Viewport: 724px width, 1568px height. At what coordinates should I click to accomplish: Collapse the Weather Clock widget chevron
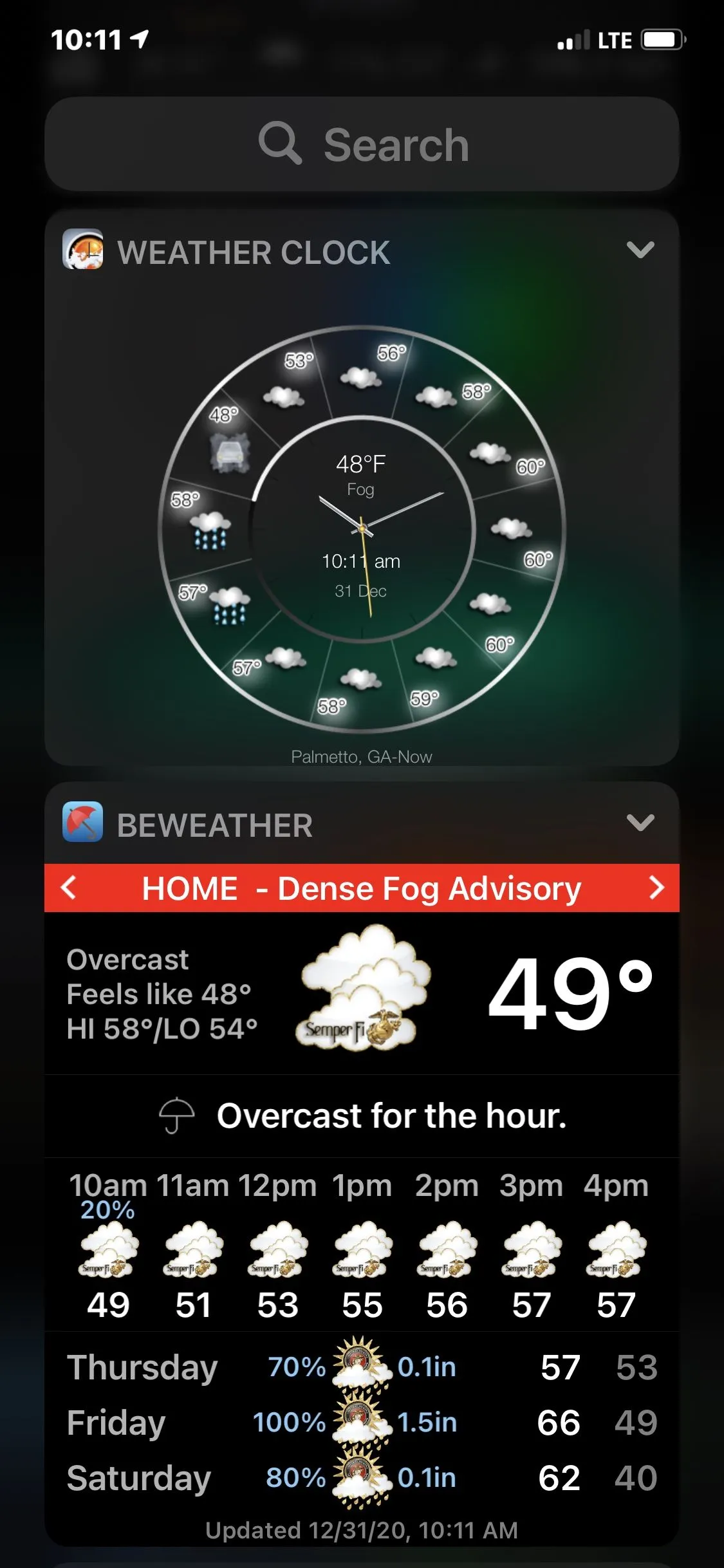pos(640,250)
